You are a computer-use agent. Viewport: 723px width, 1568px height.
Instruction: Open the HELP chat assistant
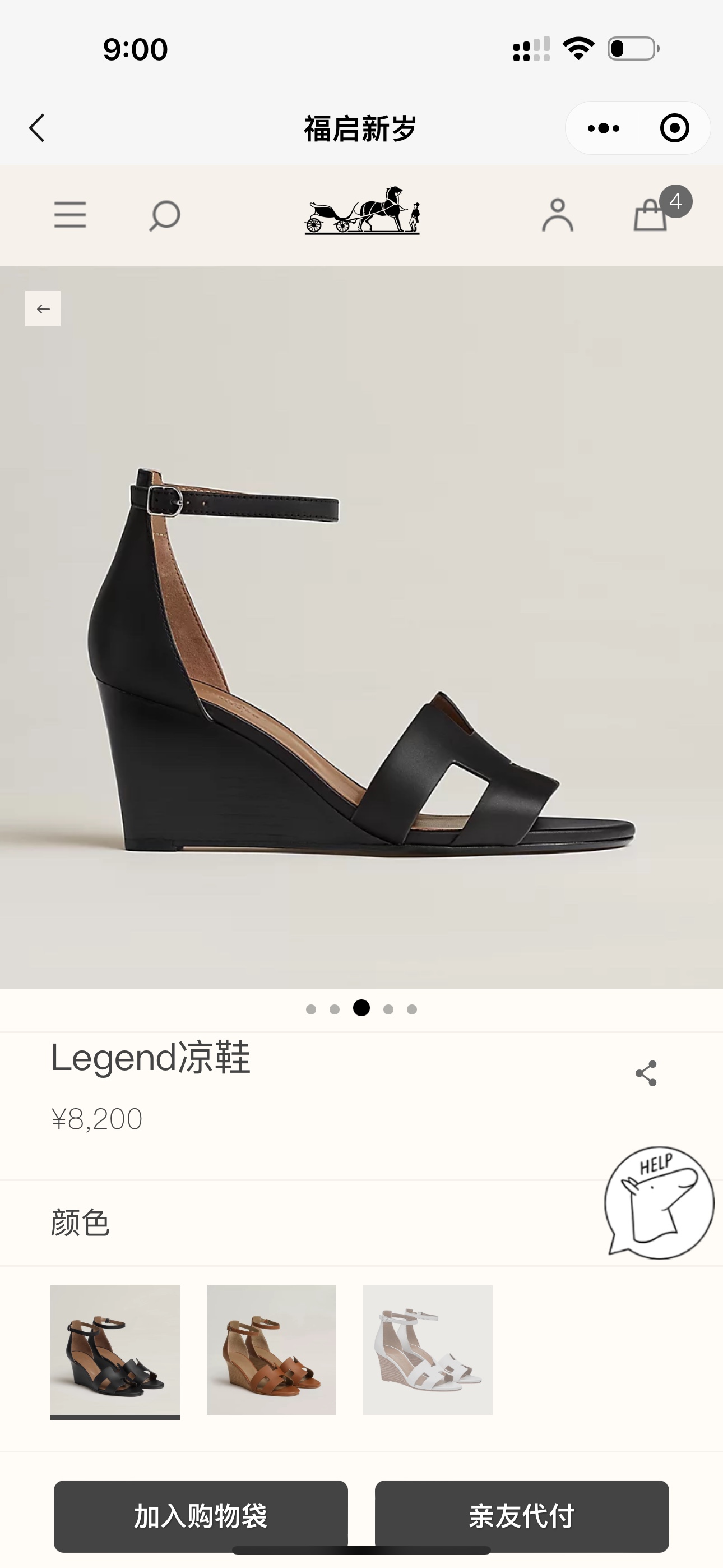[x=659, y=1203]
